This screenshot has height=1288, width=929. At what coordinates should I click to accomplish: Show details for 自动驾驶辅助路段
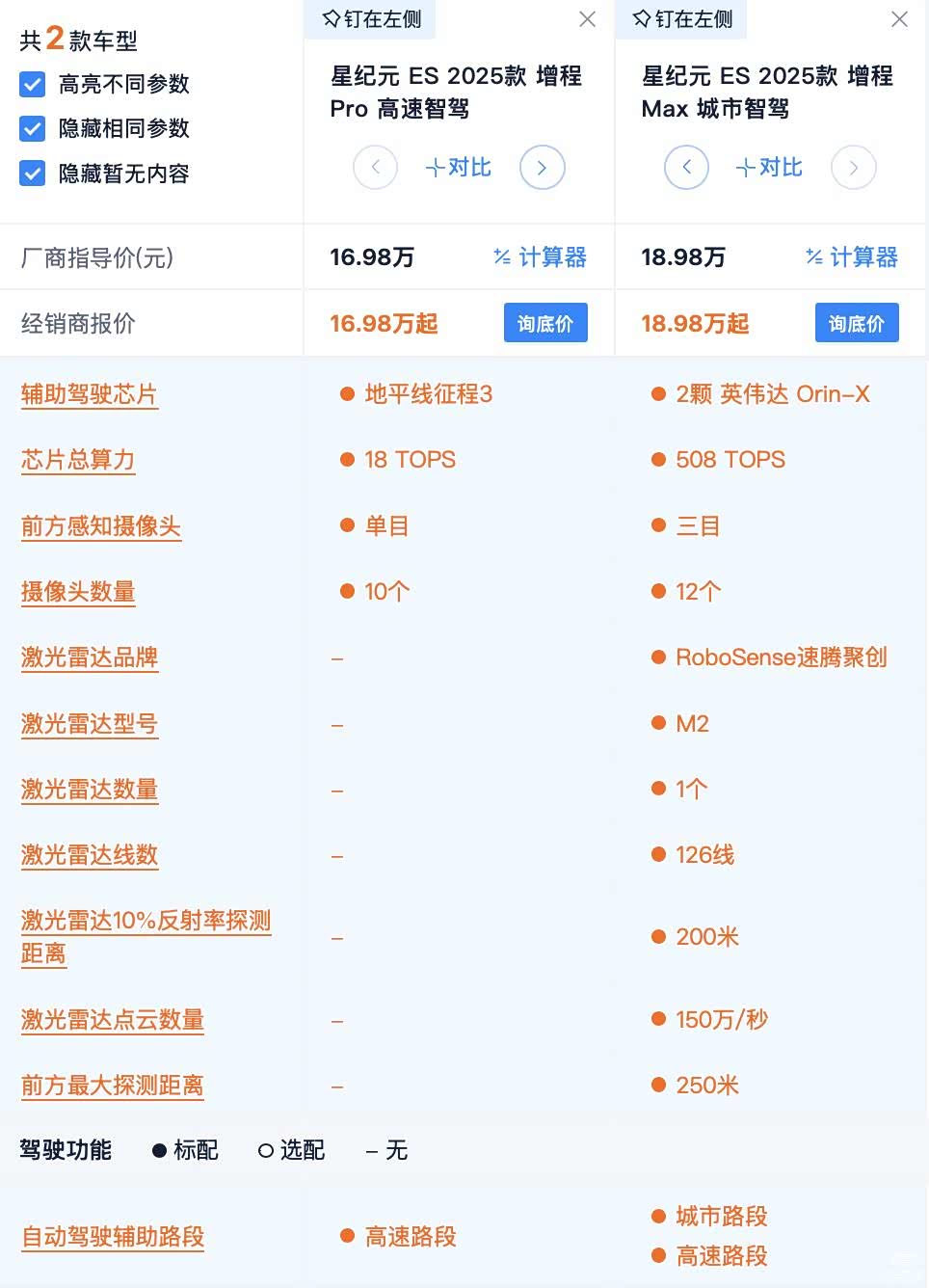[x=113, y=1237]
